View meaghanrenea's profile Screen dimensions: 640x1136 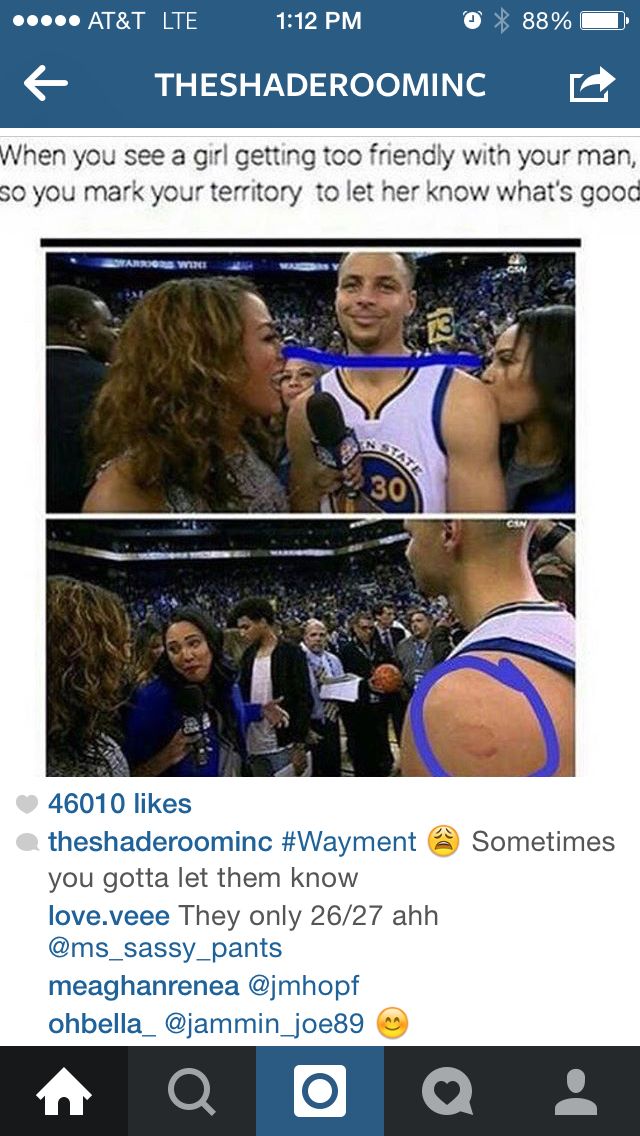pos(143,986)
